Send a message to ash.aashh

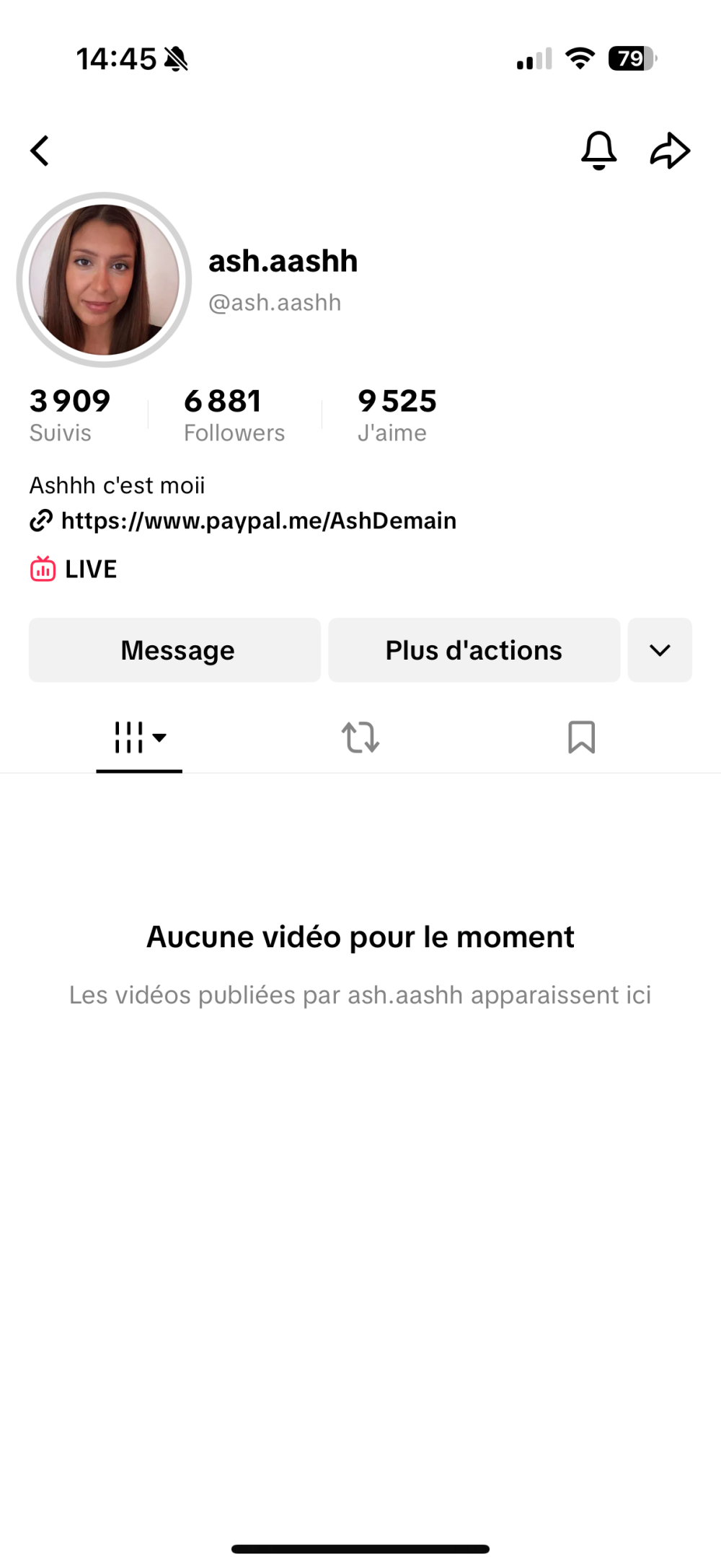pos(175,650)
